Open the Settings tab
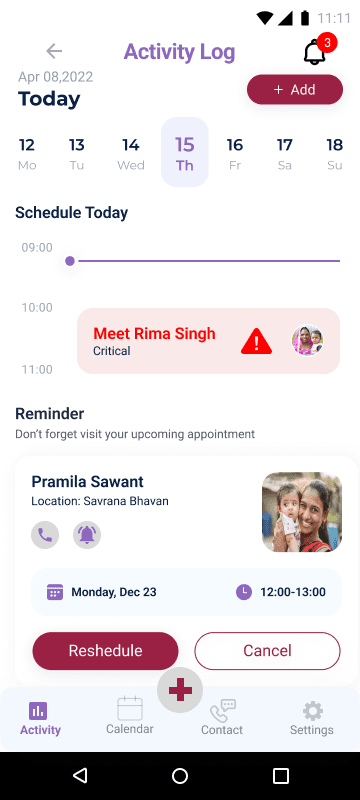The width and height of the screenshot is (360, 800). 312,717
